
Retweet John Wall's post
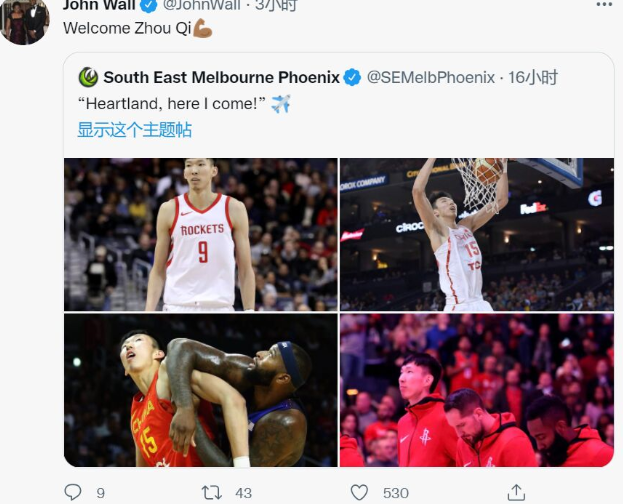212,492
